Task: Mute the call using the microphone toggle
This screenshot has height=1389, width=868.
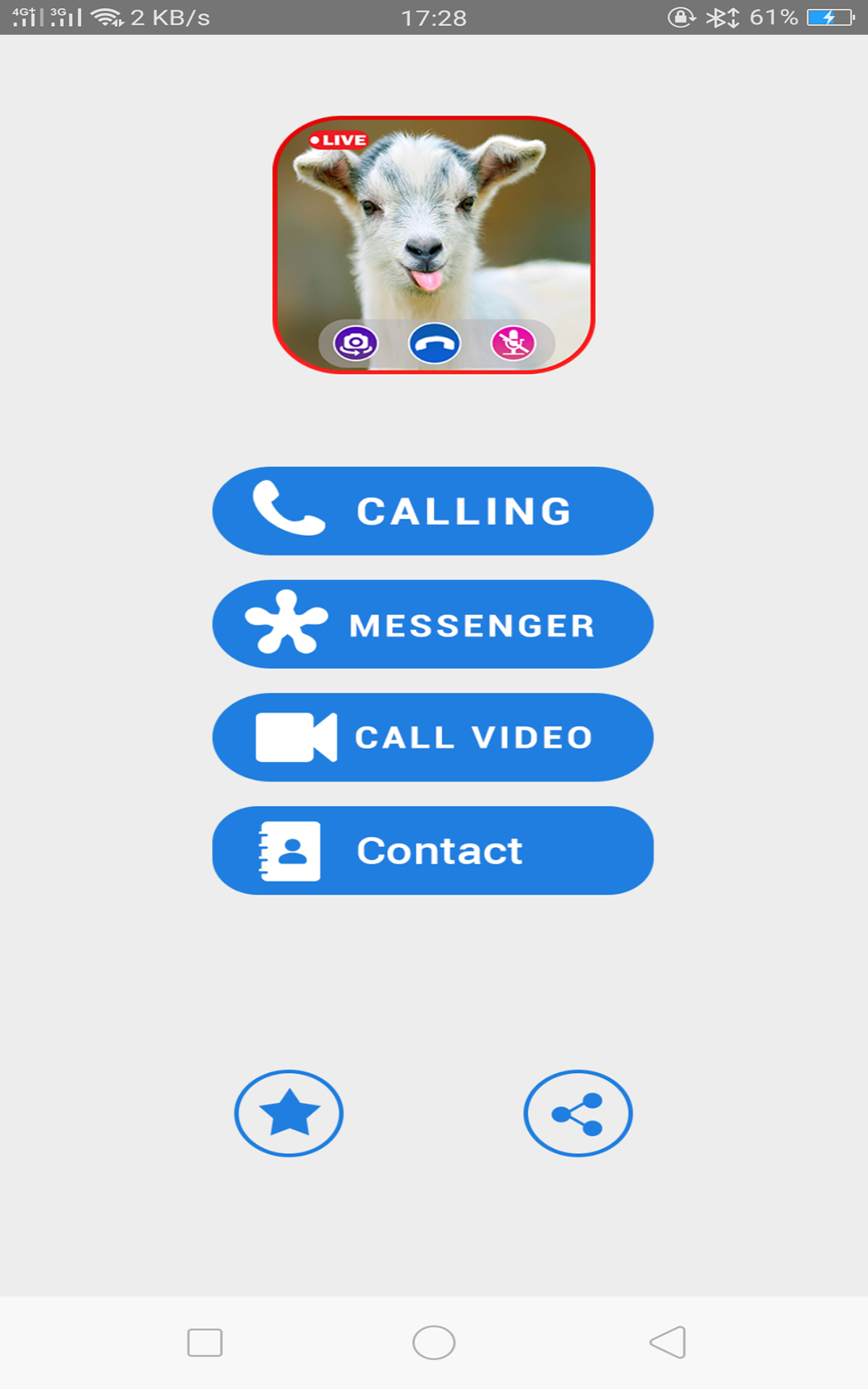Action: coord(514,344)
